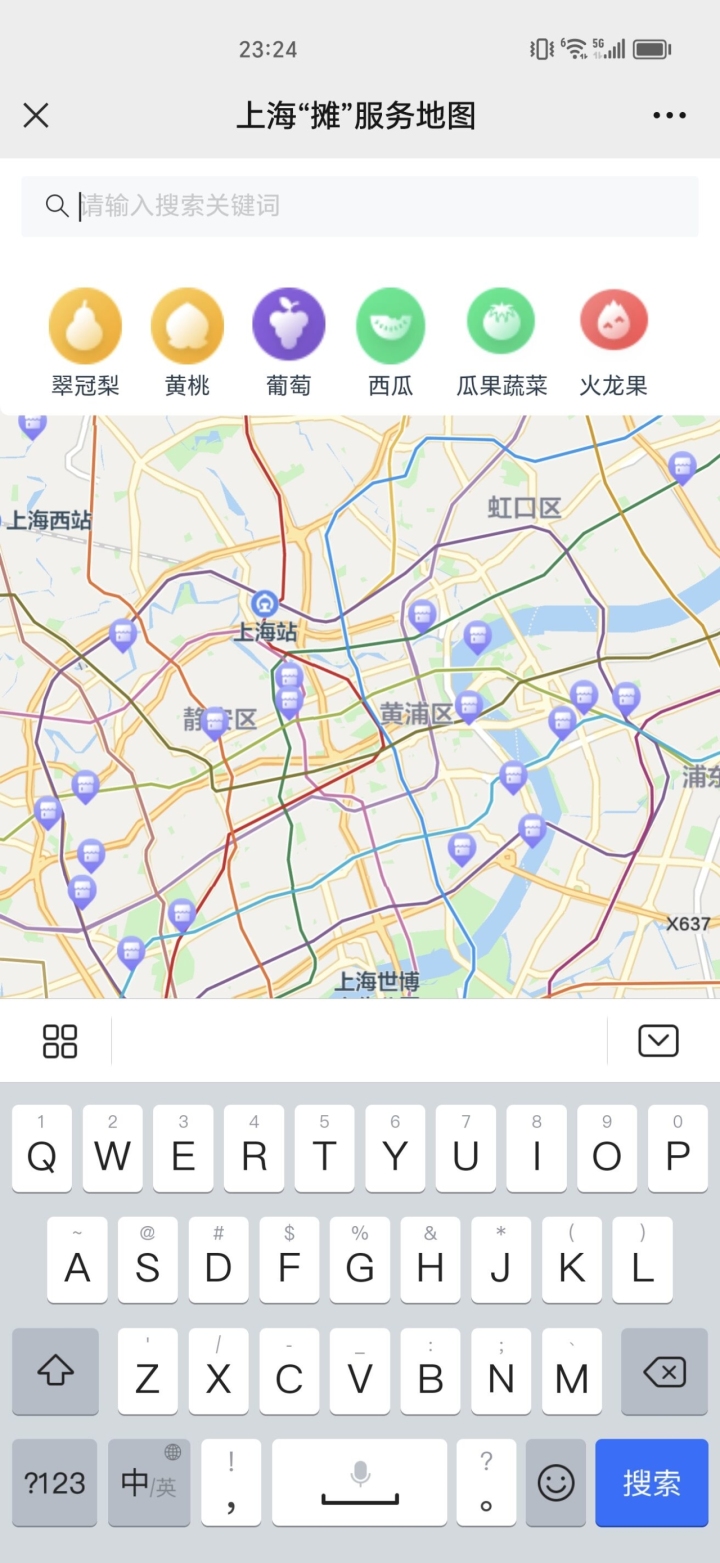Open the keyboard grid tools menu

click(x=60, y=1041)
